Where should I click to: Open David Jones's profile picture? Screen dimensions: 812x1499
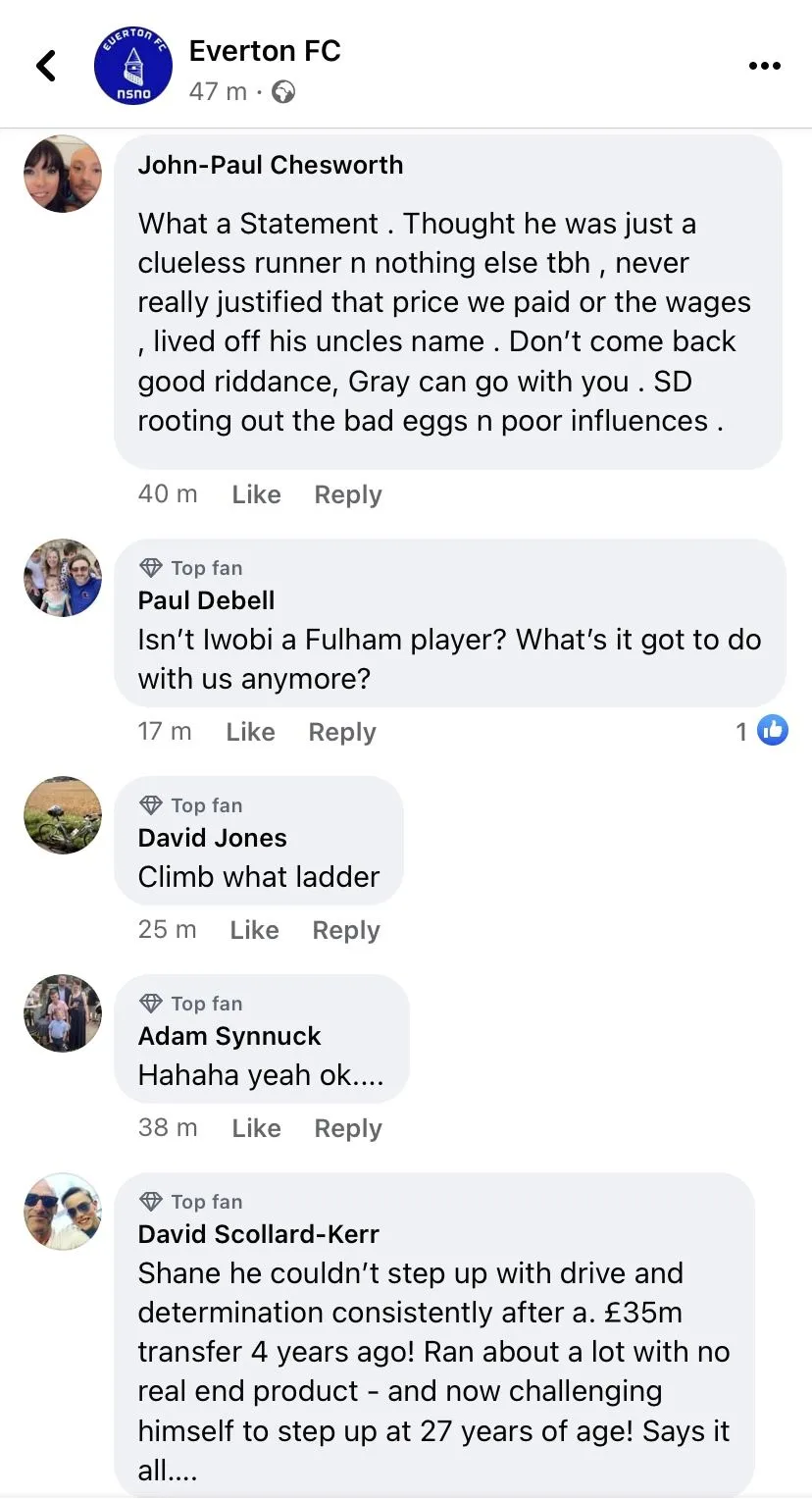[63, 815]
